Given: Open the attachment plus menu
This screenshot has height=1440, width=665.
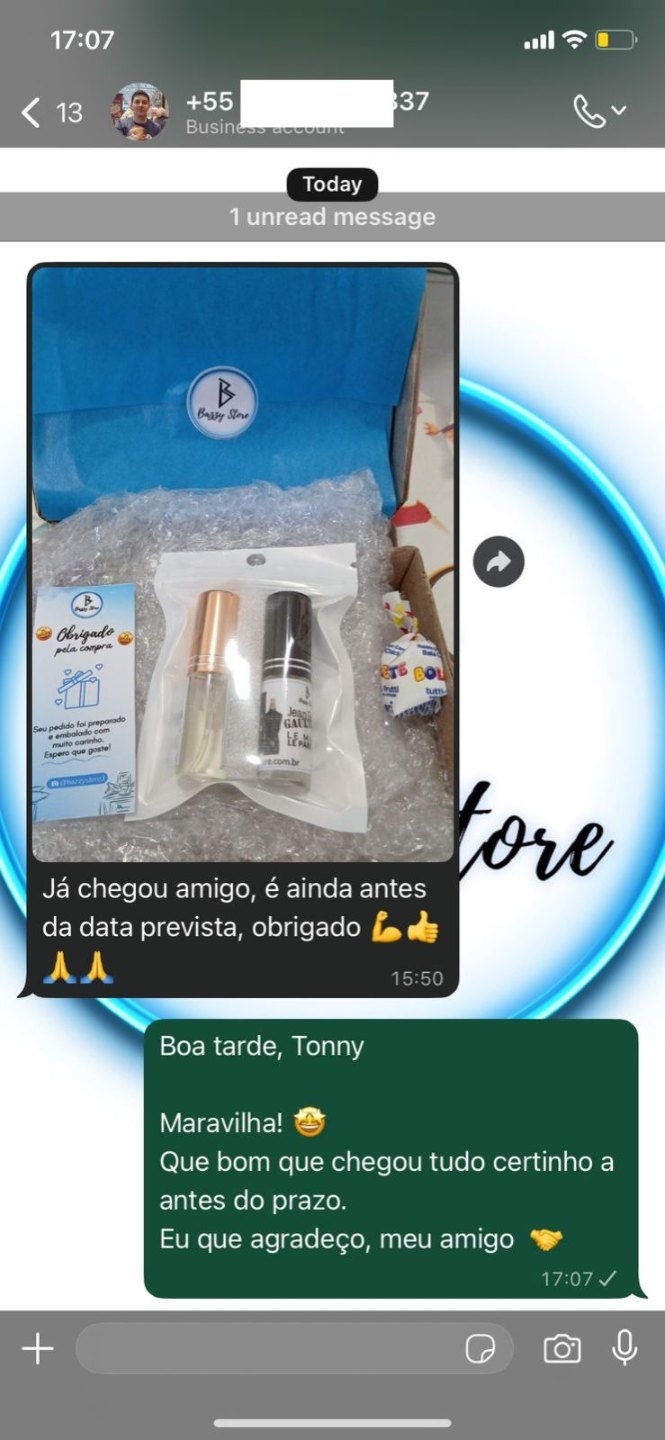Looking at the screenshot, I should click(38, 1349).
